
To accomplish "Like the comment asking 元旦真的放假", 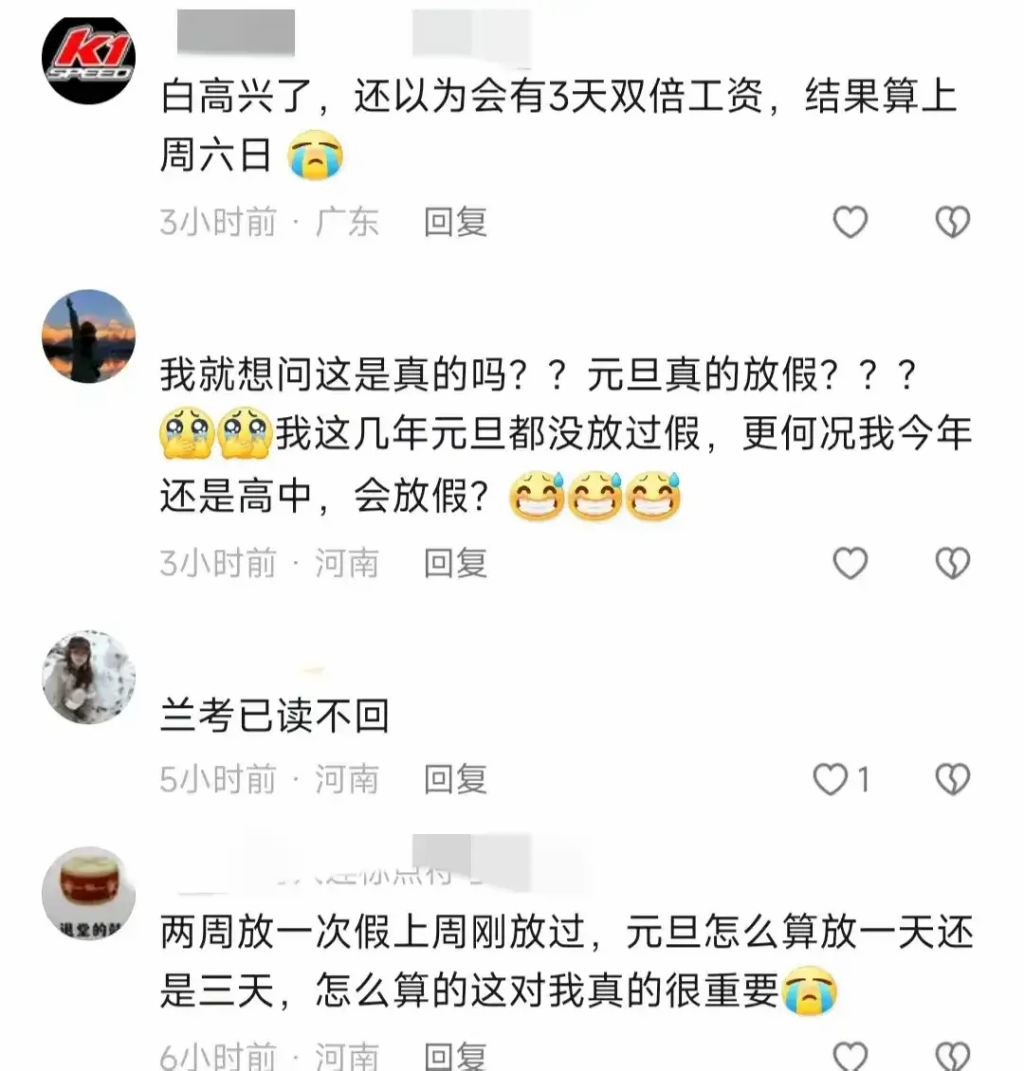I will coord(850,564).
